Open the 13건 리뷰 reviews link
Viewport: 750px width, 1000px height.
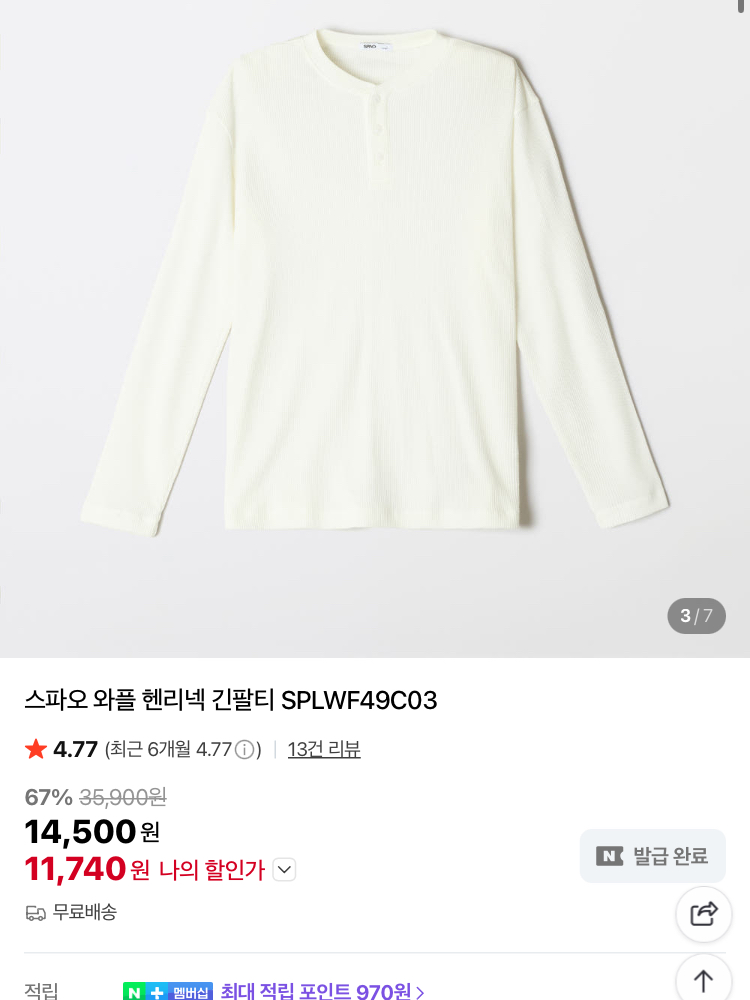click(324, 749)
